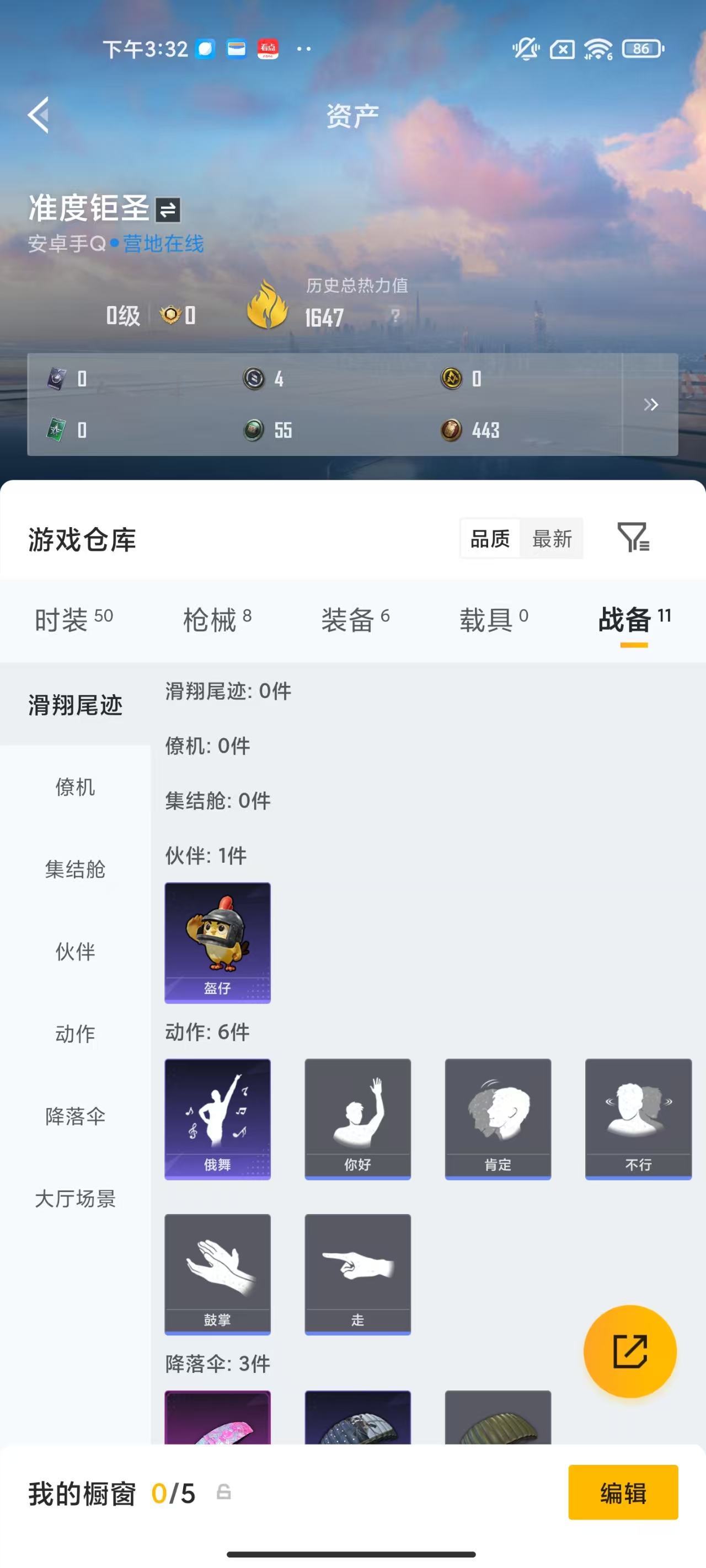This screenshot has height=1568, width=706.
Task: Open the 盔仔 companion thumbnail
Action: tap(217, 941)
